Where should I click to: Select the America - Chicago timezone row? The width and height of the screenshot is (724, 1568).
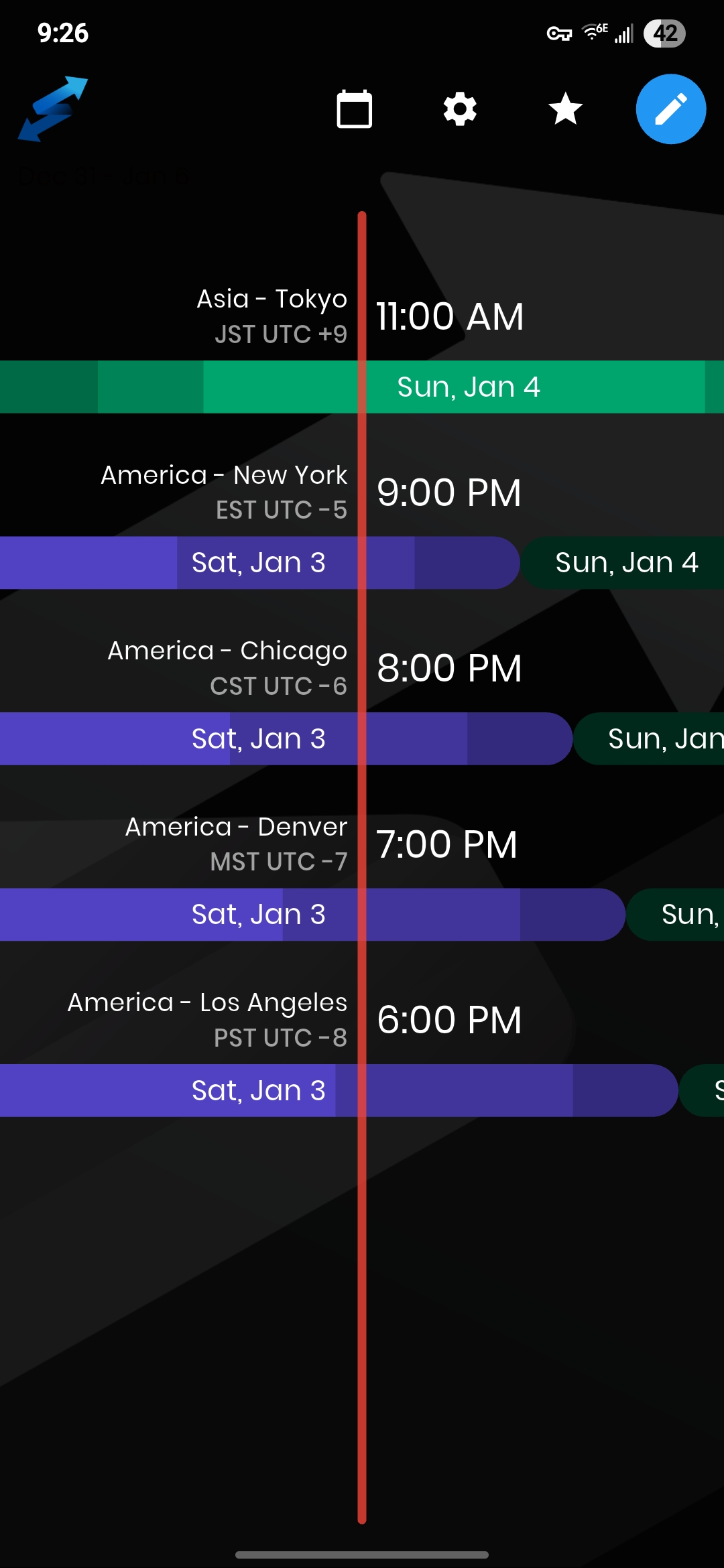[227, 667]
